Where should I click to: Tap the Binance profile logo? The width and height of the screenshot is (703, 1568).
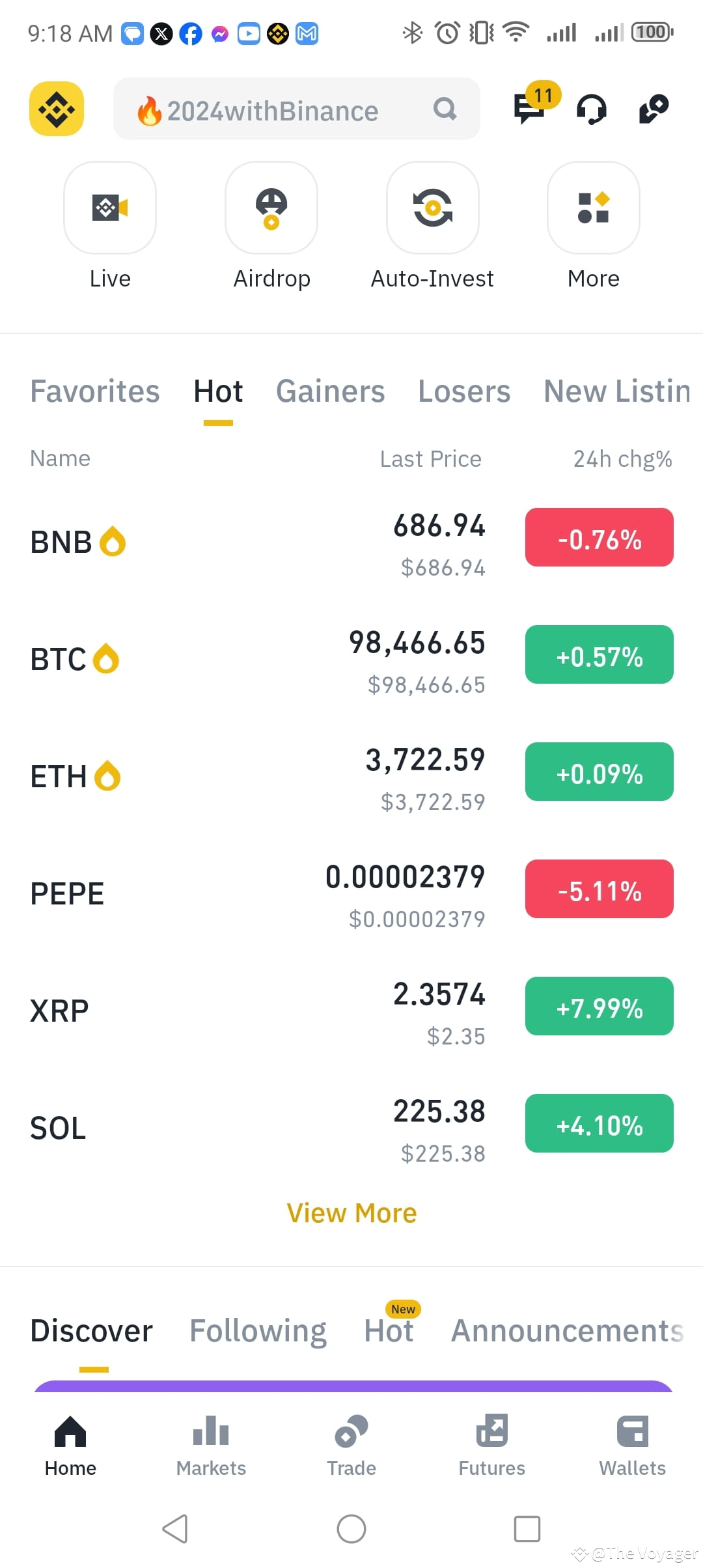(57, 109)
